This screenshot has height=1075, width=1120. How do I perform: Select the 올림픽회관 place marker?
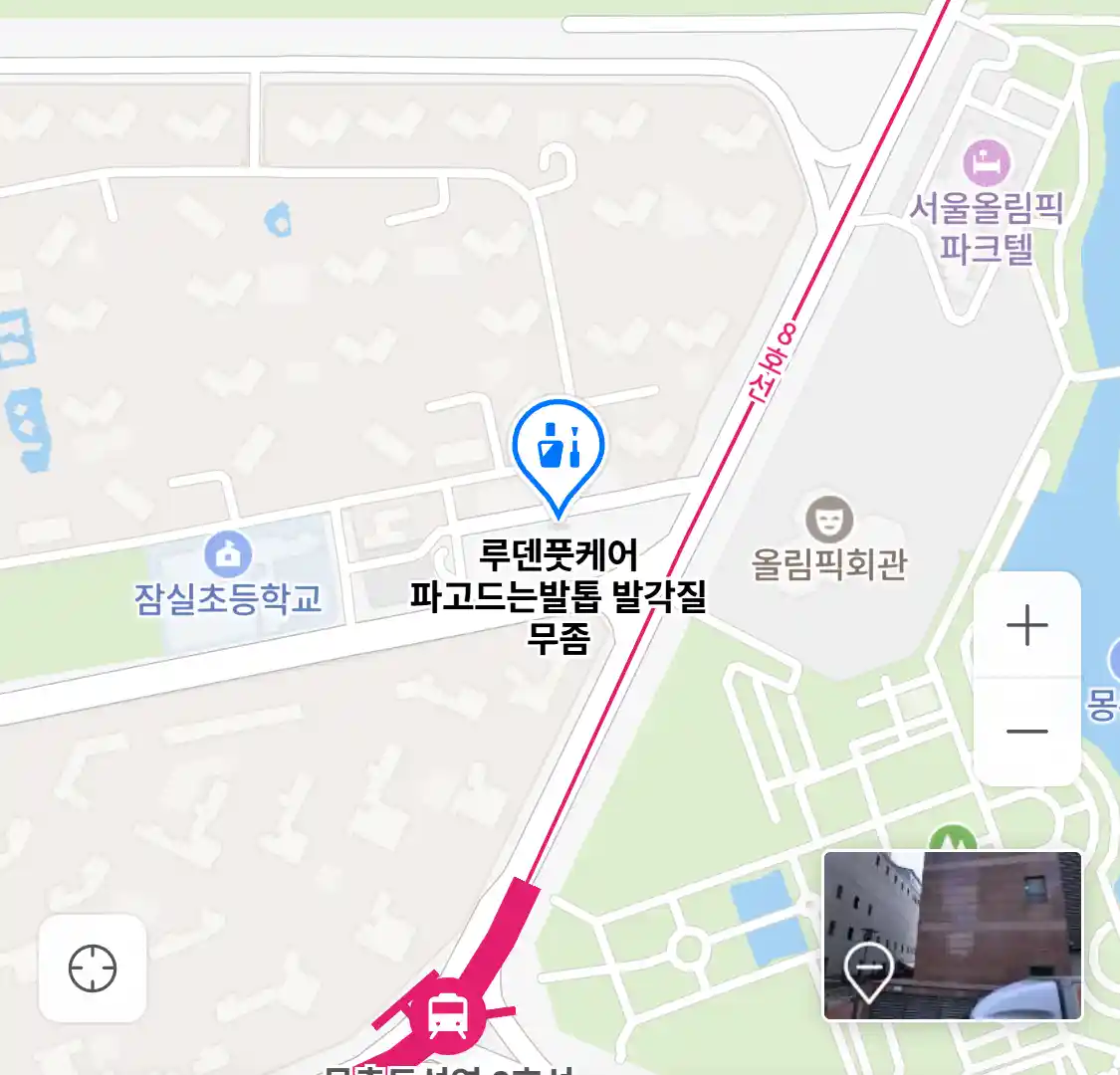pos(828,519)
